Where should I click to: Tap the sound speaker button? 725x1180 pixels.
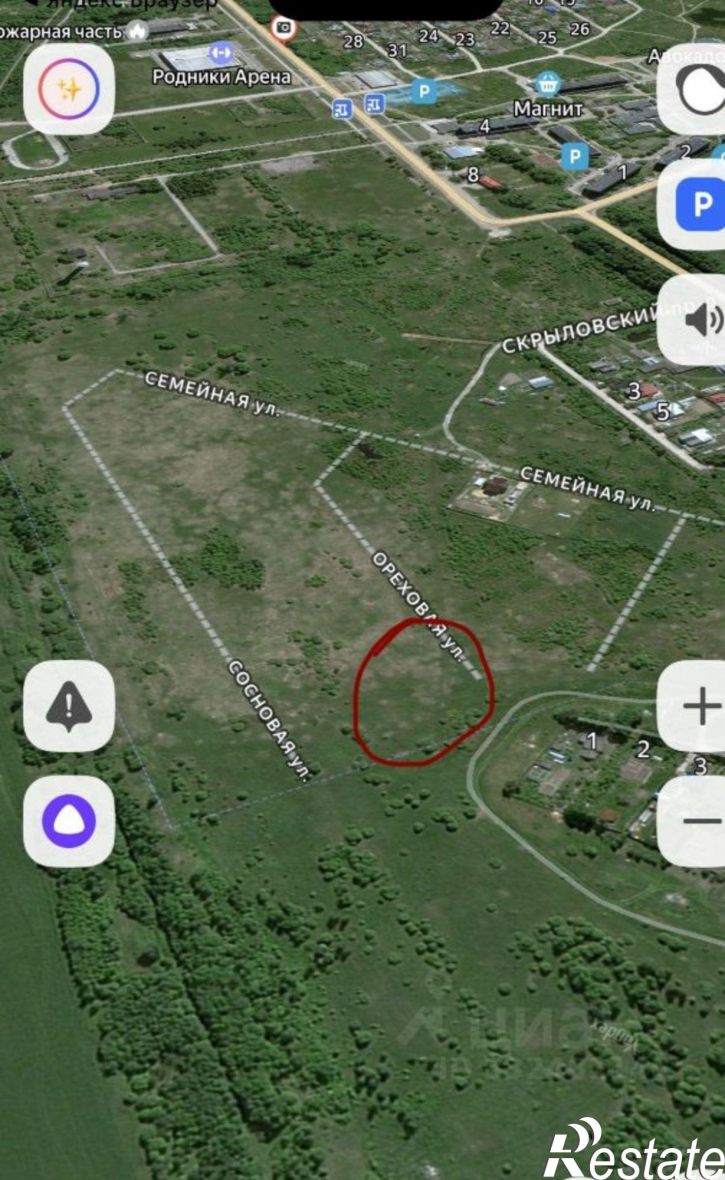693,319
